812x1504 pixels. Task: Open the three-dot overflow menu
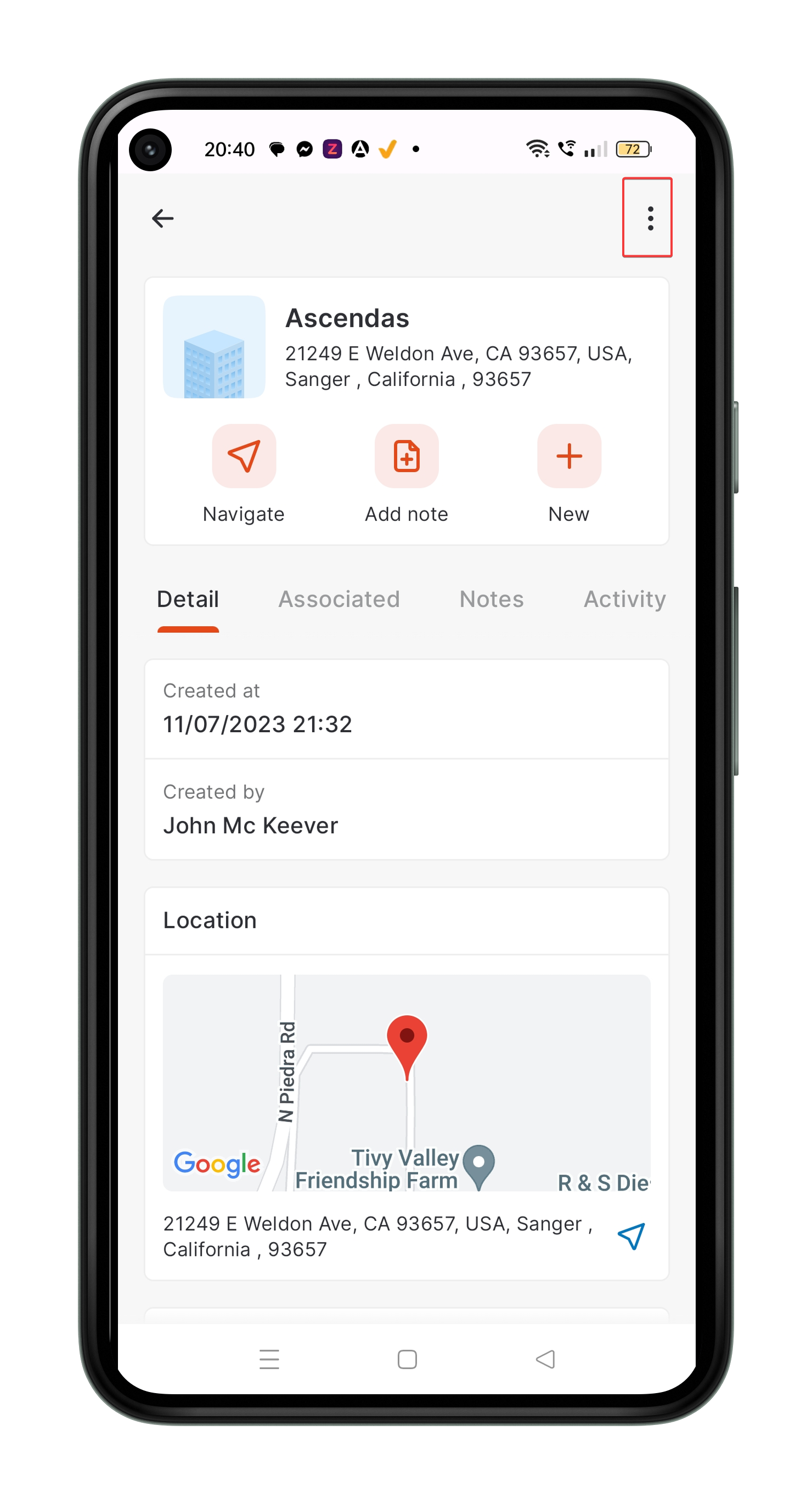(650, 218)
